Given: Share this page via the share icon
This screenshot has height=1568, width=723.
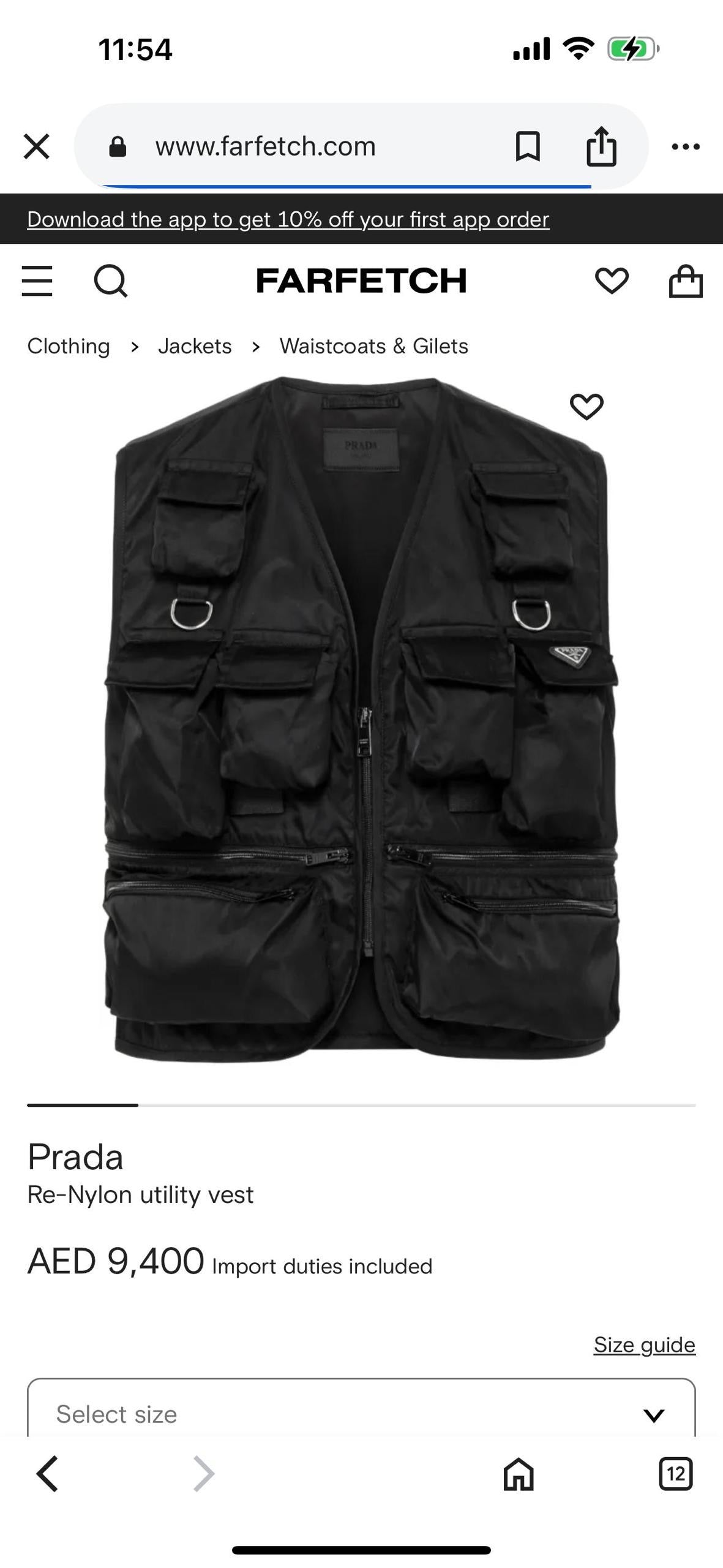Looking at the screenshot, I should [601, 146].
